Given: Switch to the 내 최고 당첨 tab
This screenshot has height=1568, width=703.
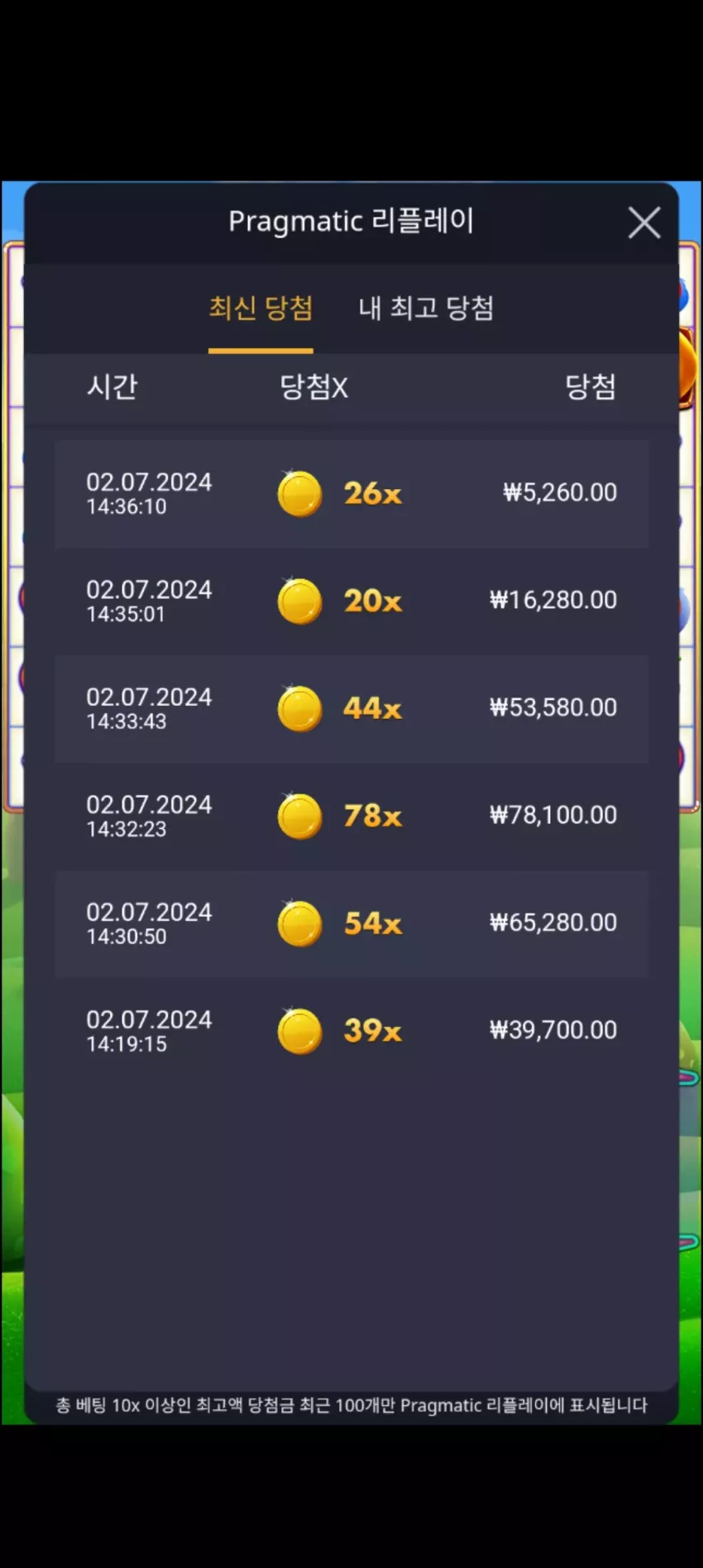Looking at the screenshot, I should tap(426, 309).
